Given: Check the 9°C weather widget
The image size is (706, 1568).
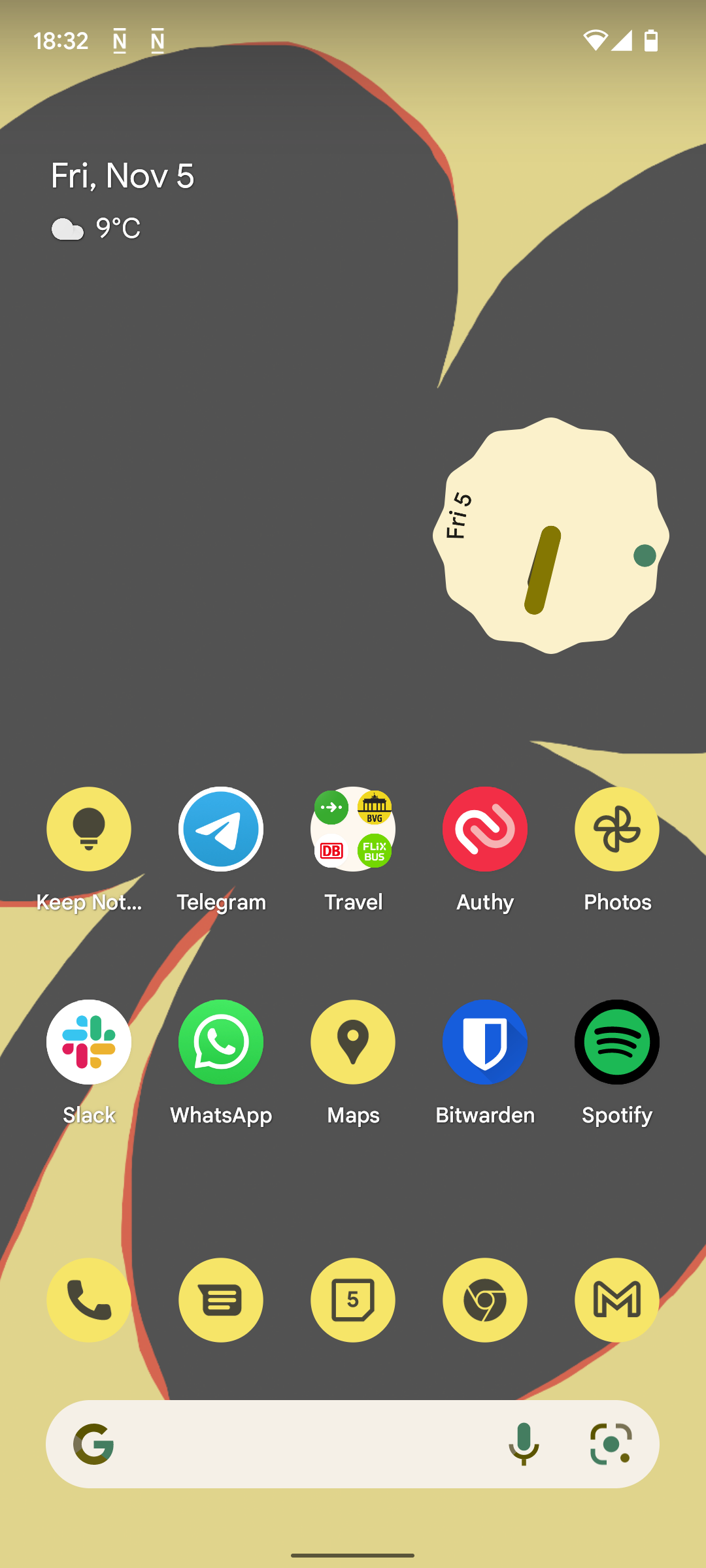Looking at the screenshot, I should [97, 229].
